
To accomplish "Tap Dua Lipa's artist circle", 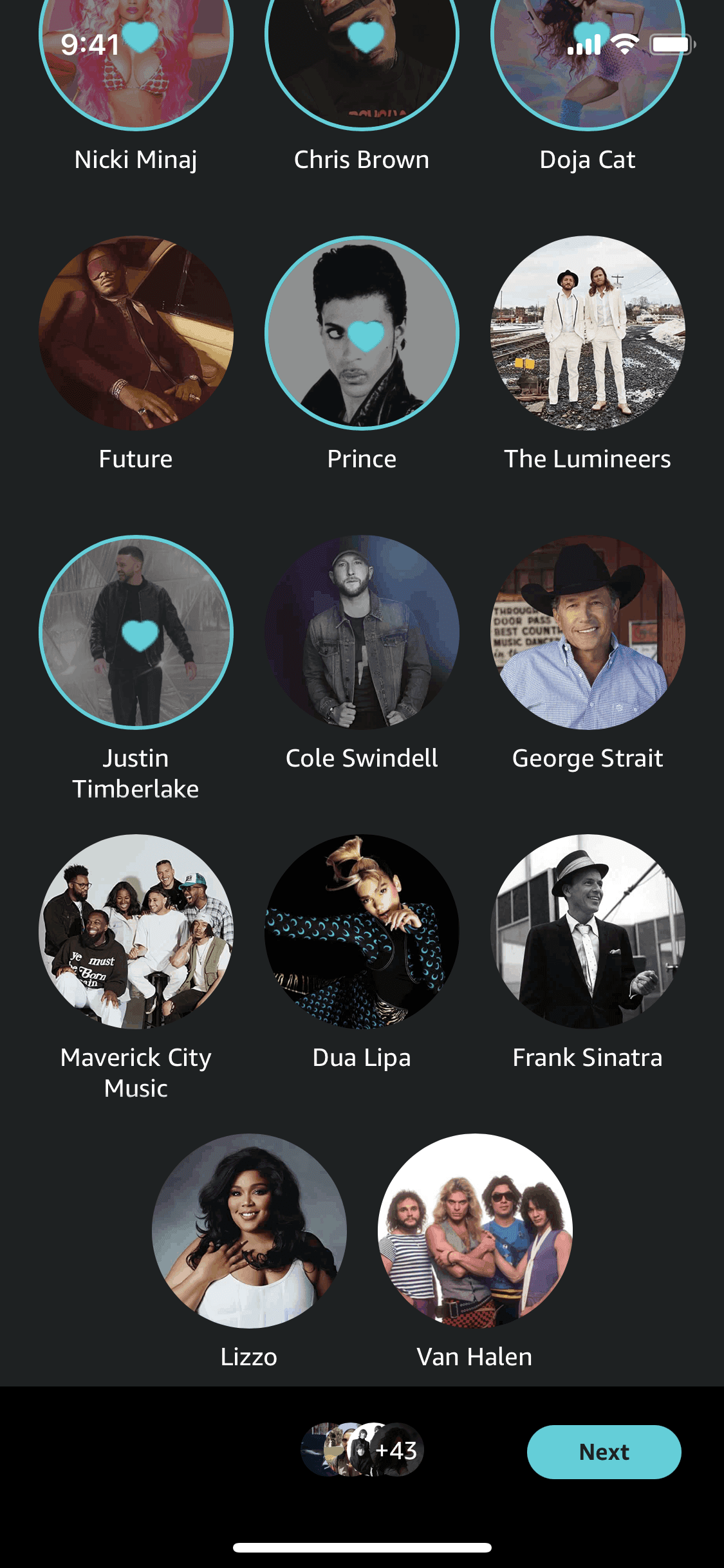I will pyautogui.click(x=362, y=933).
